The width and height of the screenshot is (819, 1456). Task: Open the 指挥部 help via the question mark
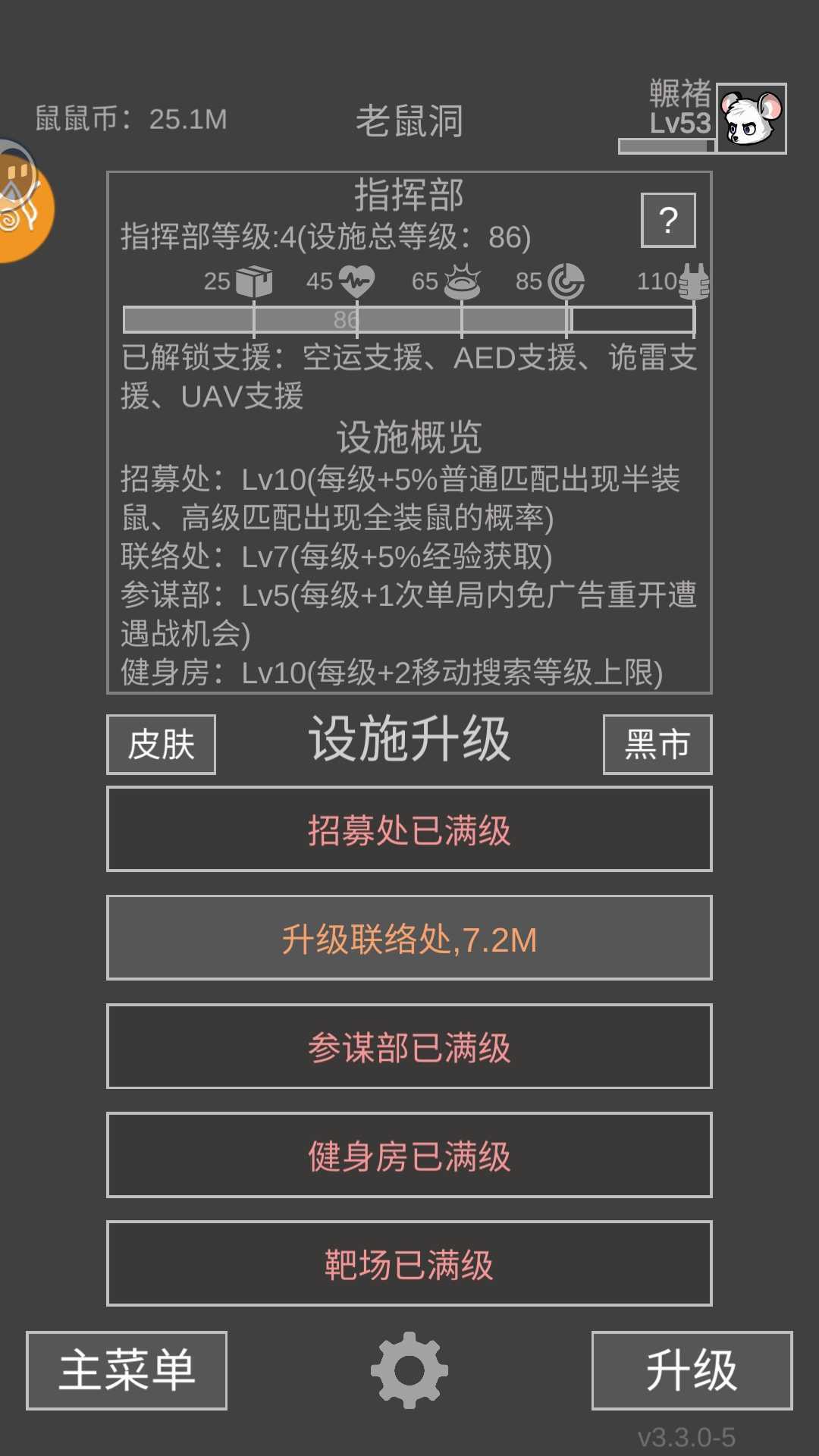coord(668,219)
